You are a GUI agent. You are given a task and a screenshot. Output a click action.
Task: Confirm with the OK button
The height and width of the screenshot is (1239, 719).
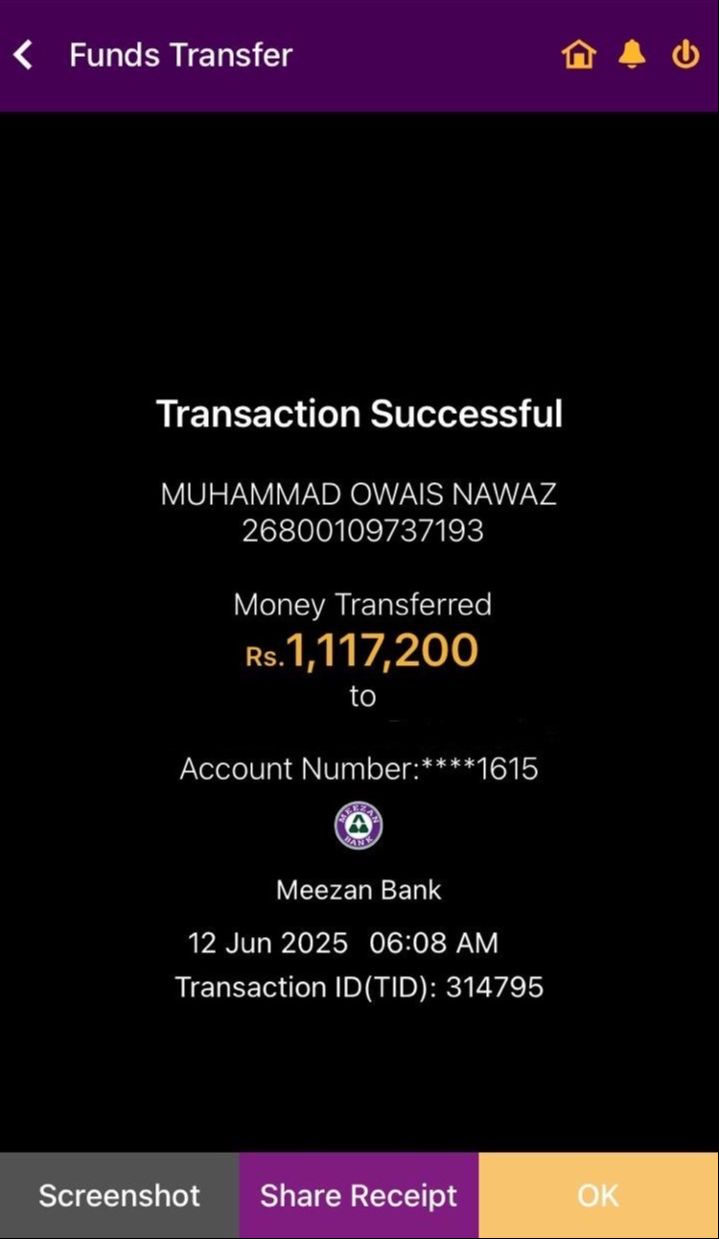(598, 1195)
